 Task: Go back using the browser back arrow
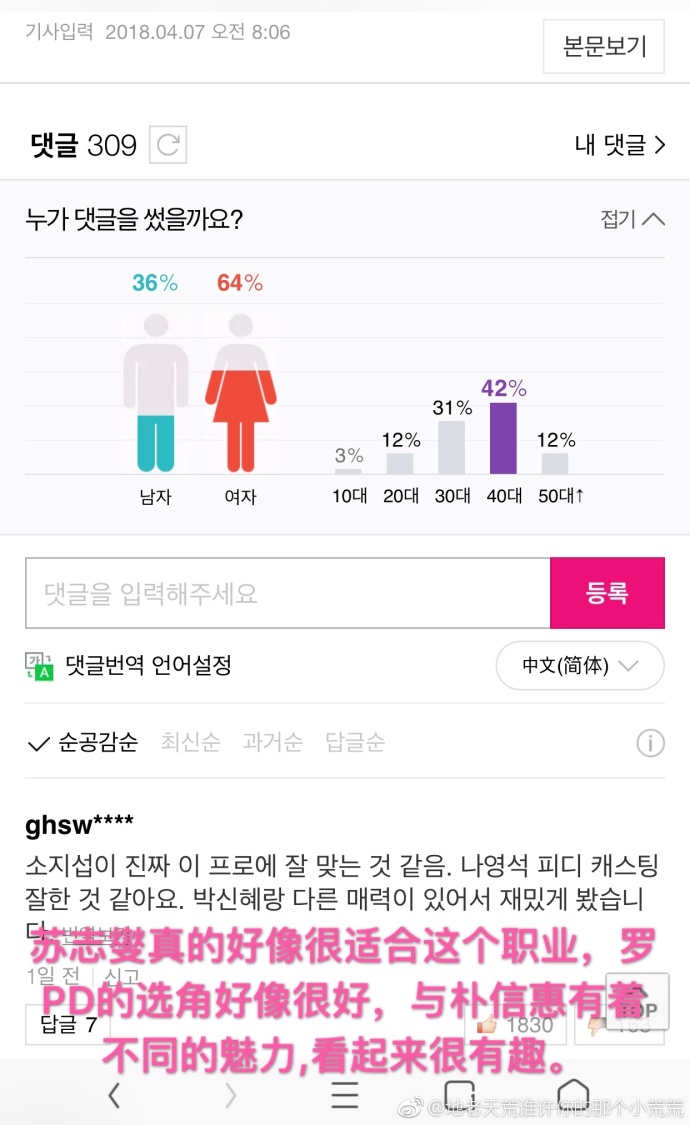pyautogui.click(x=114, y=1095)
